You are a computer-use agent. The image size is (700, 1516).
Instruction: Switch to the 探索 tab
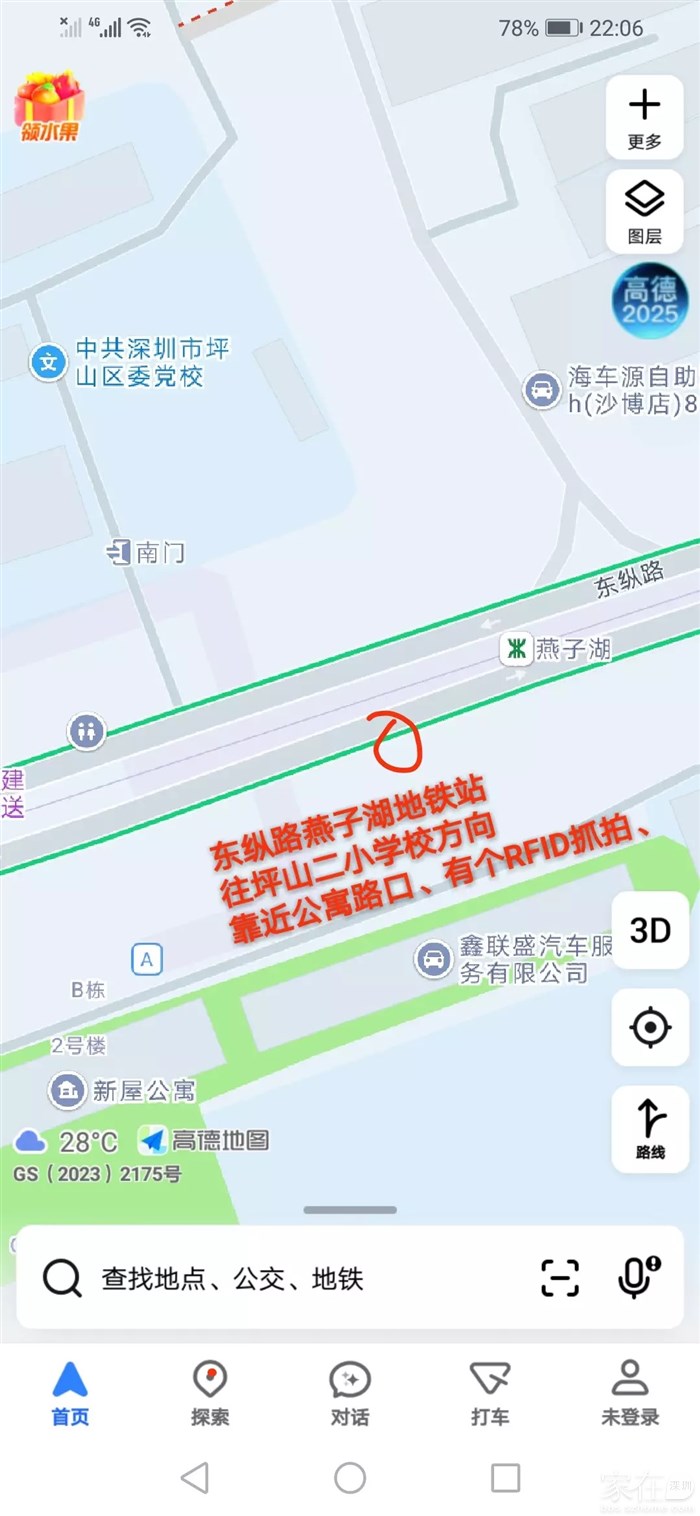point(210,1392)
